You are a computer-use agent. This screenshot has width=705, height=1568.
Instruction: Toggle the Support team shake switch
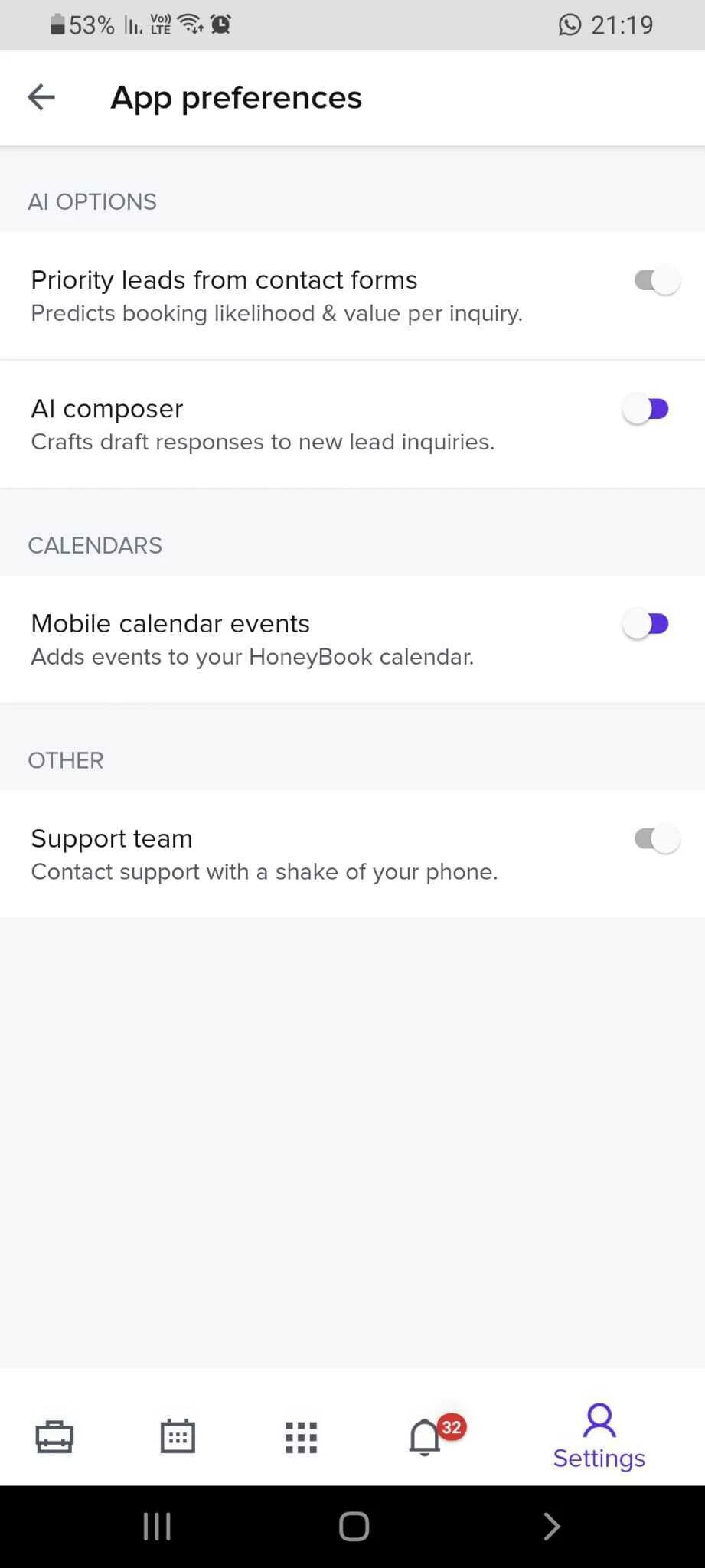[x=656, y=839]
